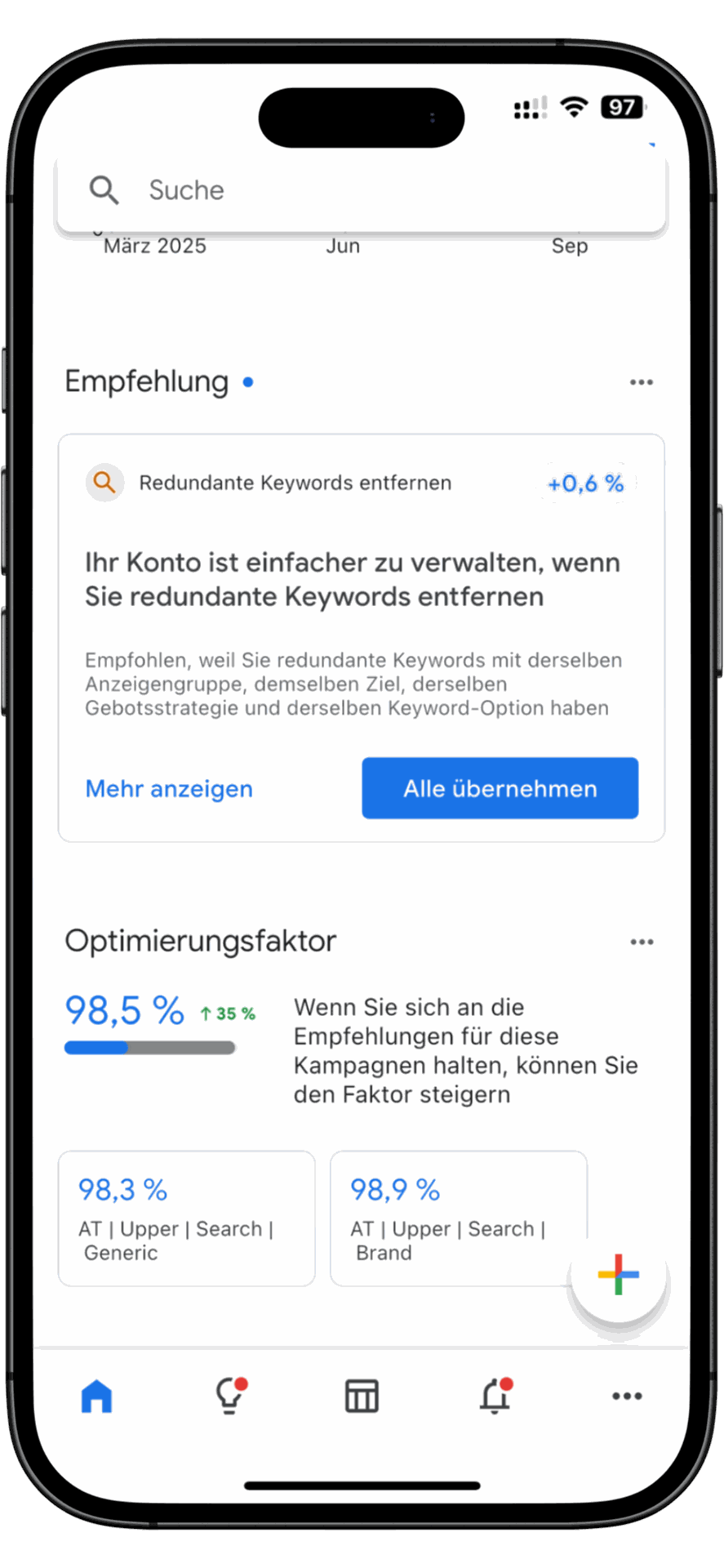
Task: Open the Optimierungsfaktor overflow menu
Action: 642,942
